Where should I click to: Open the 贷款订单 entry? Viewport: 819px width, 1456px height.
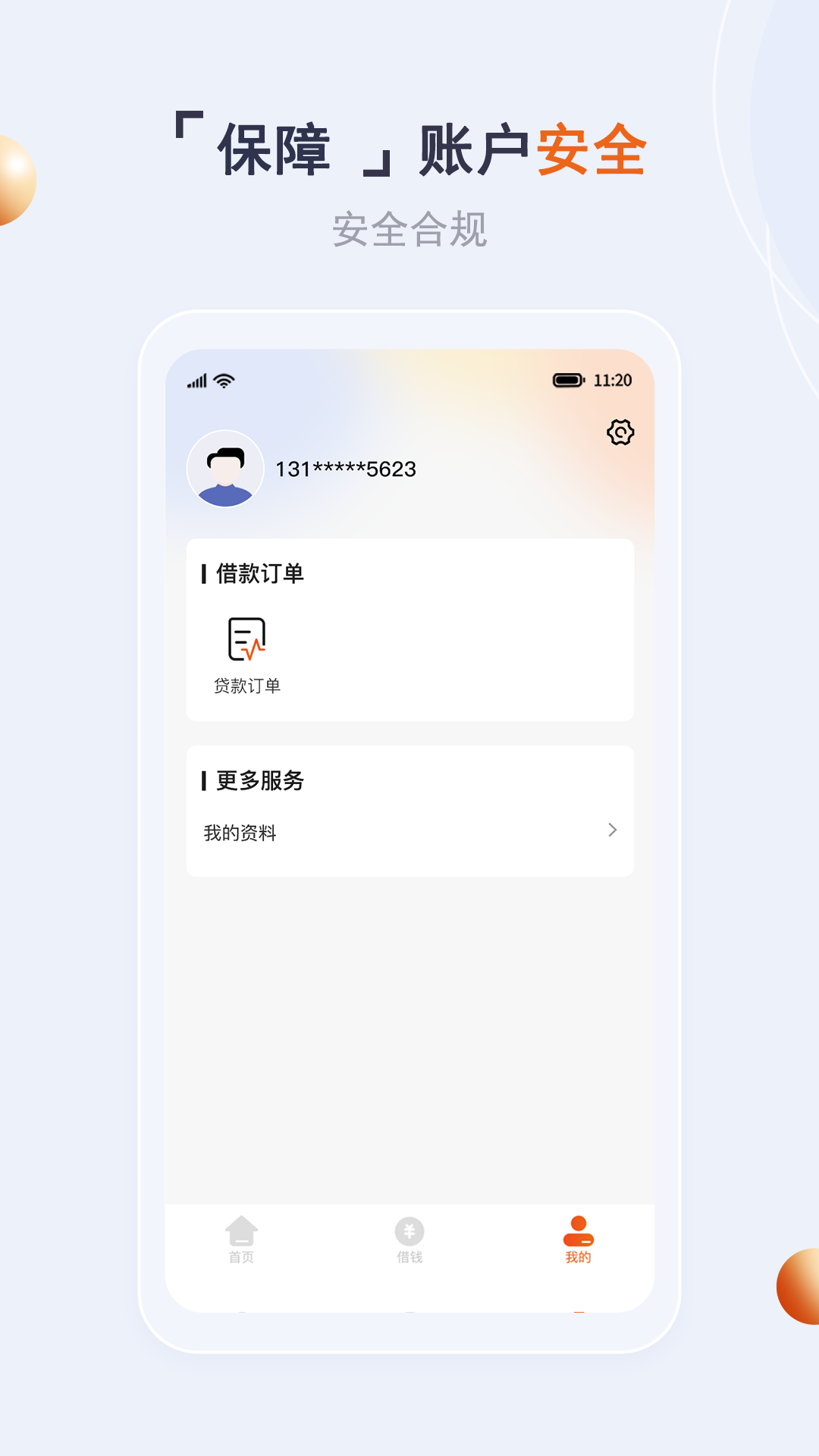(246, 660)
